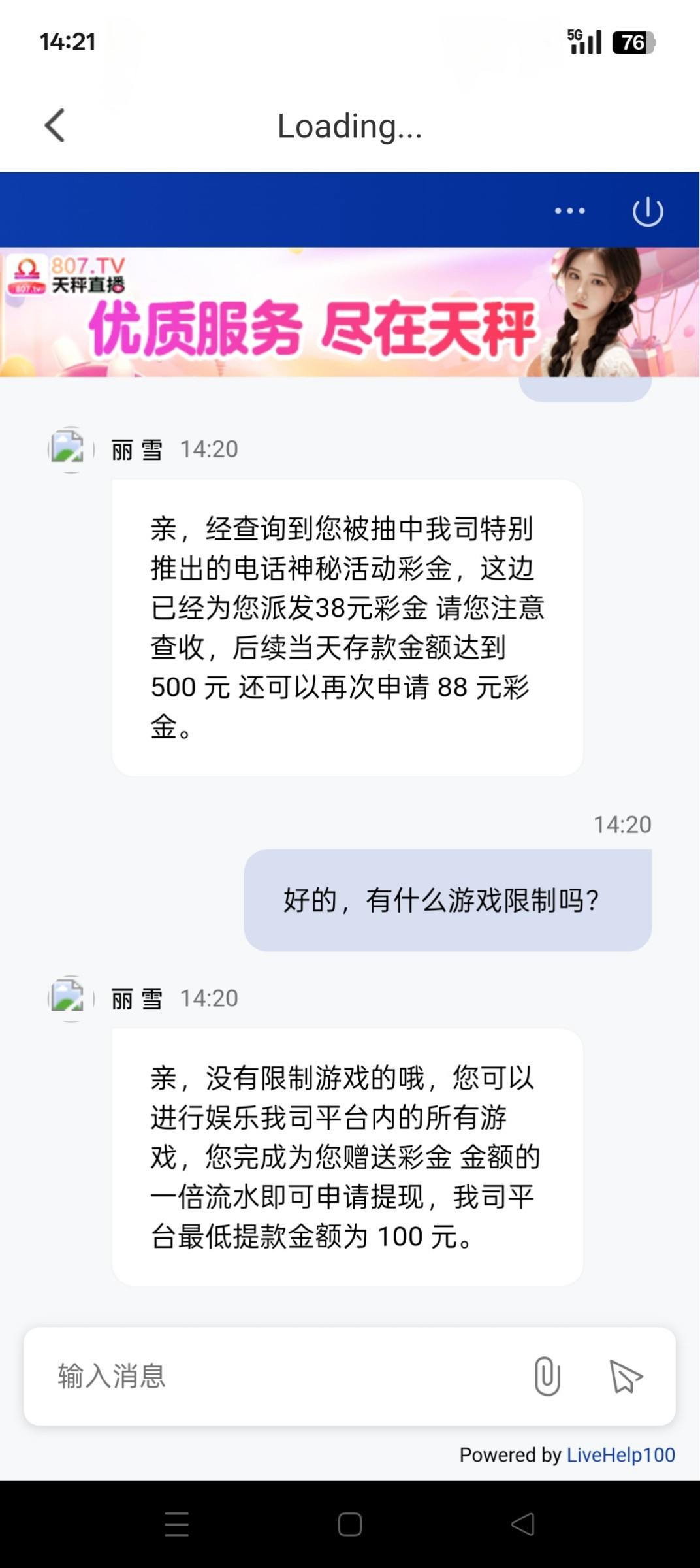Send the message with the arrow icon

pyautogui.click(x=625, y=1376)
